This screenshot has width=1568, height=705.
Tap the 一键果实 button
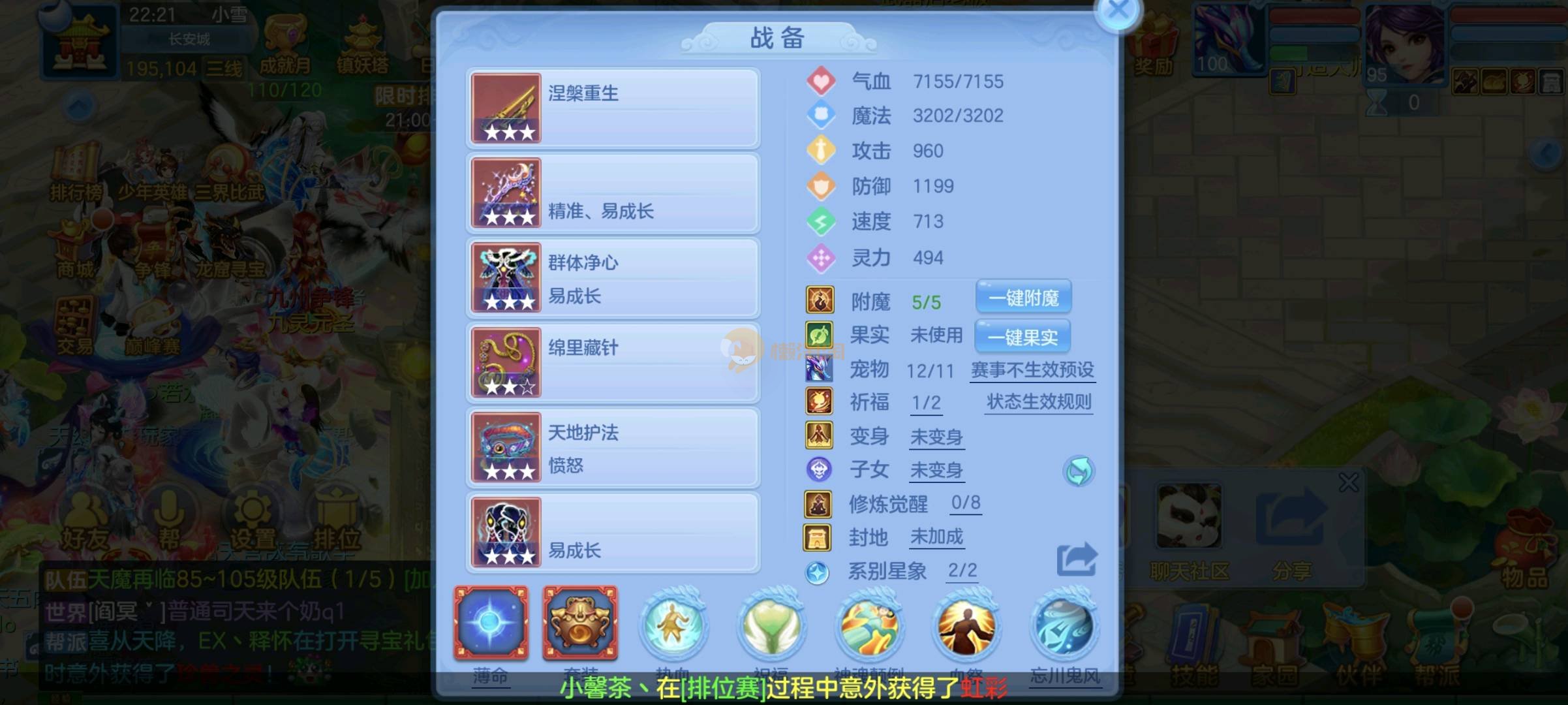click(x=1022, y=337)
